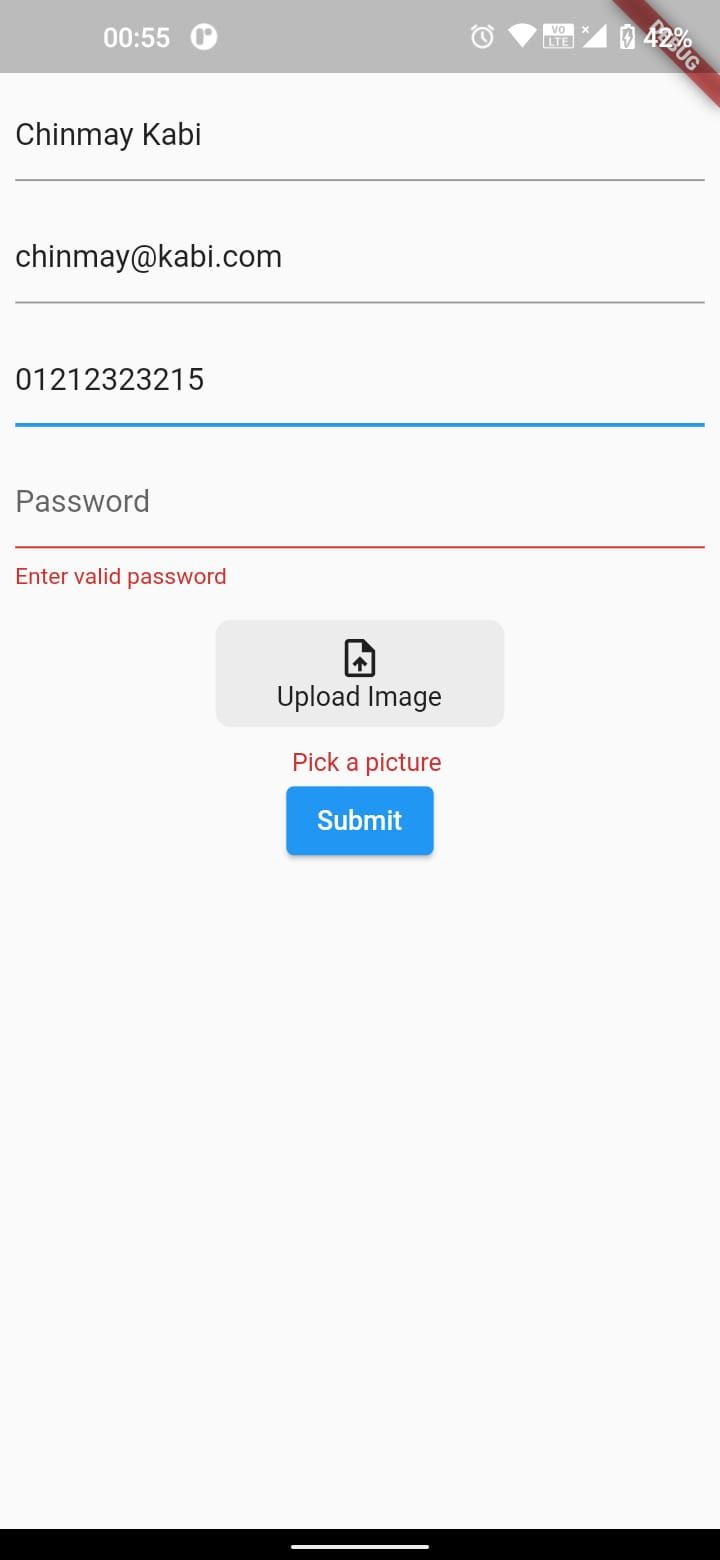Viewport: 720px width, 1560px height.
Task: Click the document upload icon above Upload Image
Action: point(358,657)
